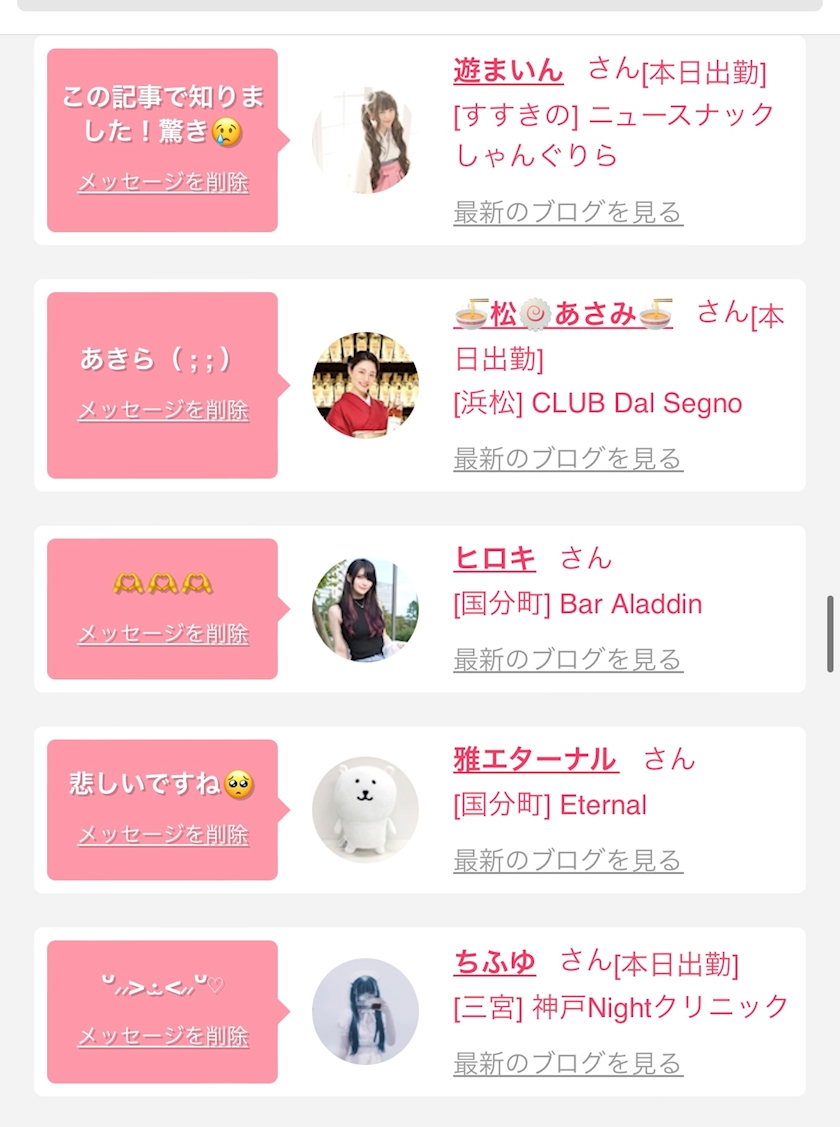This screenshot has height=1127, width=840.
Task: Open ちふゆ's profile name link
Action: [x=495, y=962]
